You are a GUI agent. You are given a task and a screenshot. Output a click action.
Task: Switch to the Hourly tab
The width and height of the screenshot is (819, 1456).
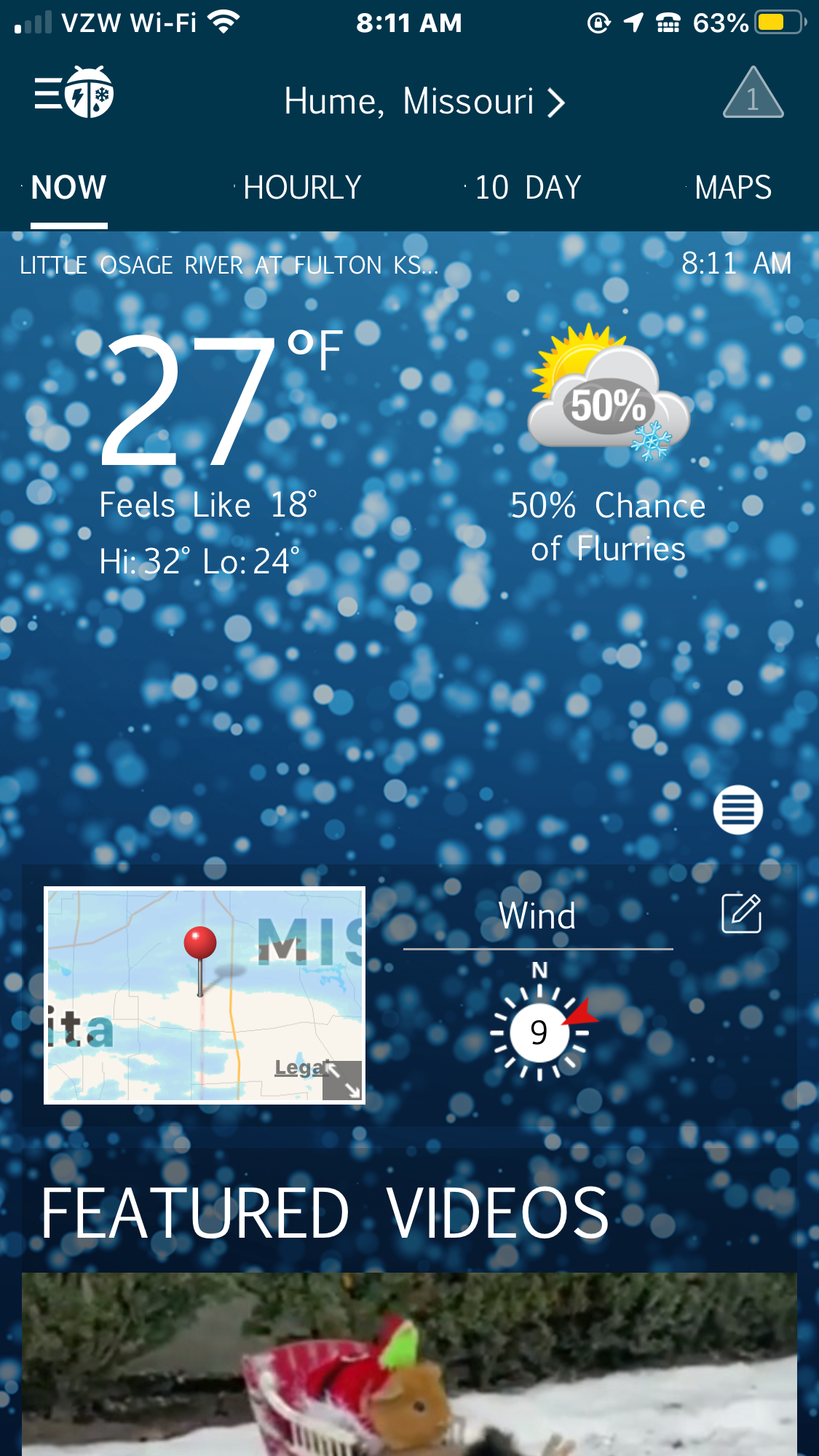click(x=302, y=188)
